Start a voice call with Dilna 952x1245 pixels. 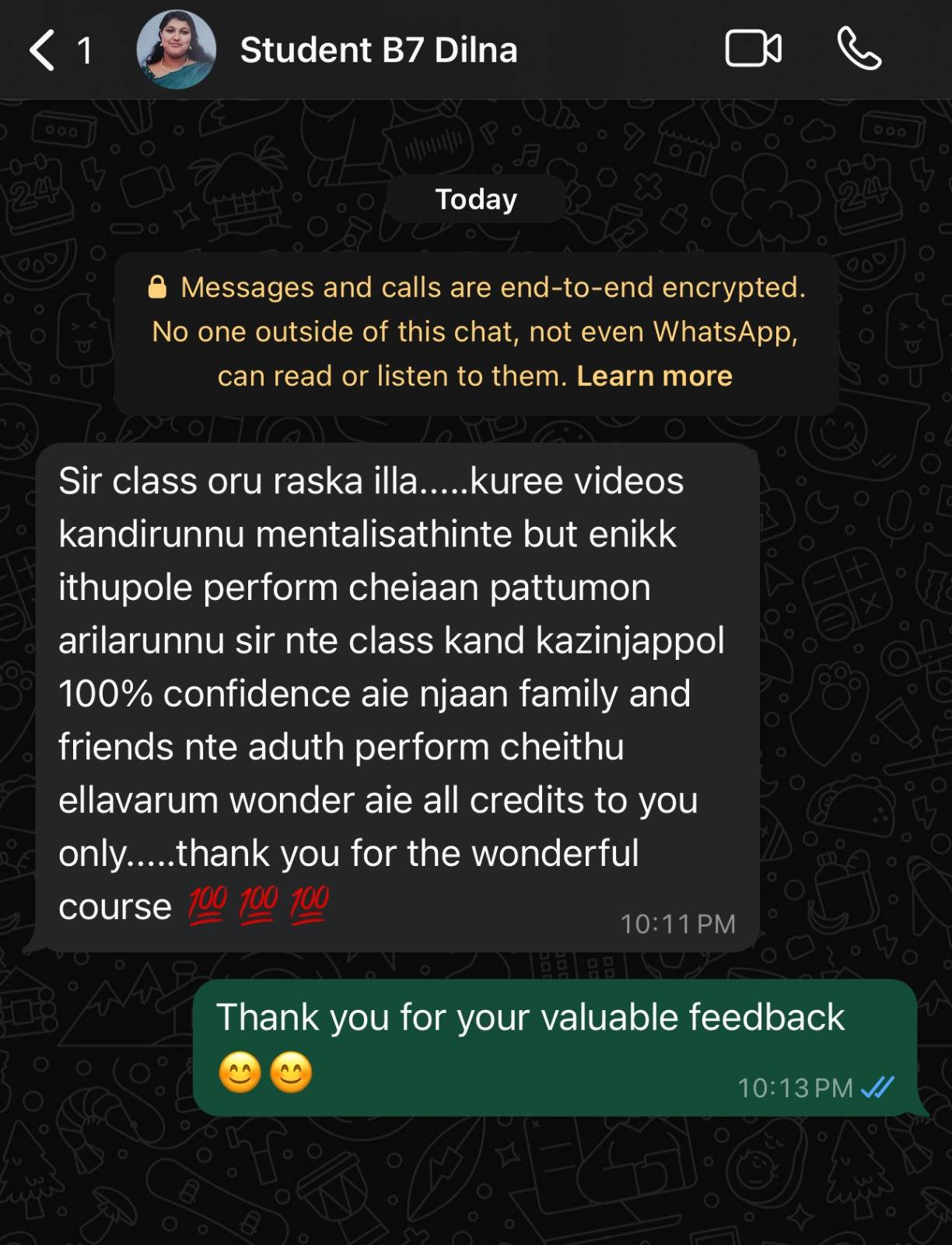(x=859, y=49)
